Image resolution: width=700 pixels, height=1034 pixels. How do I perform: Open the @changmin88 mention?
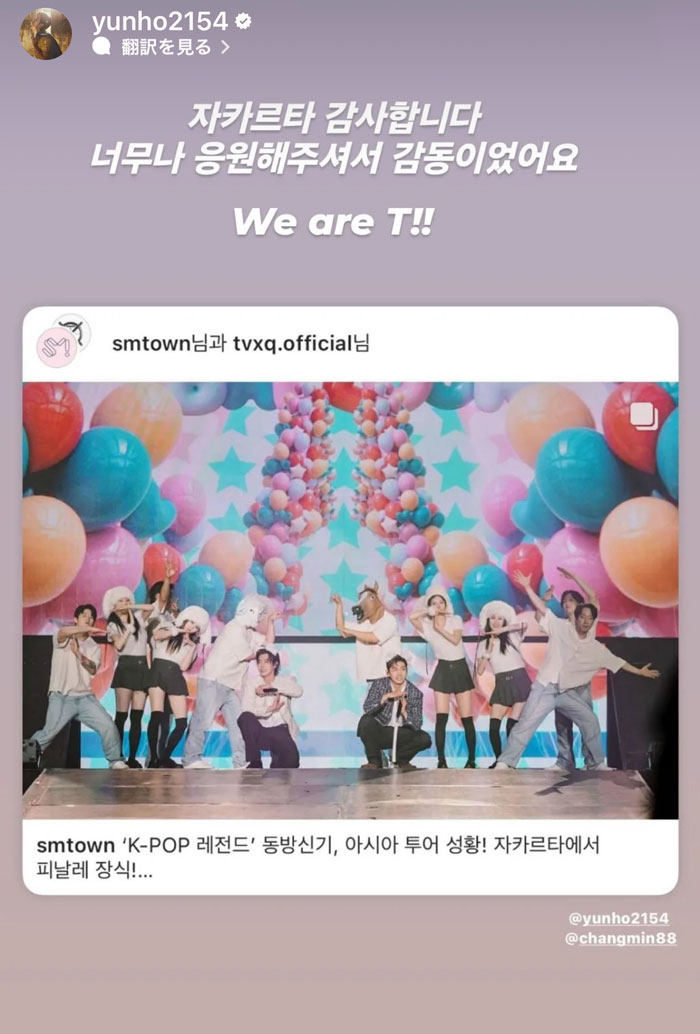point(618,938)
